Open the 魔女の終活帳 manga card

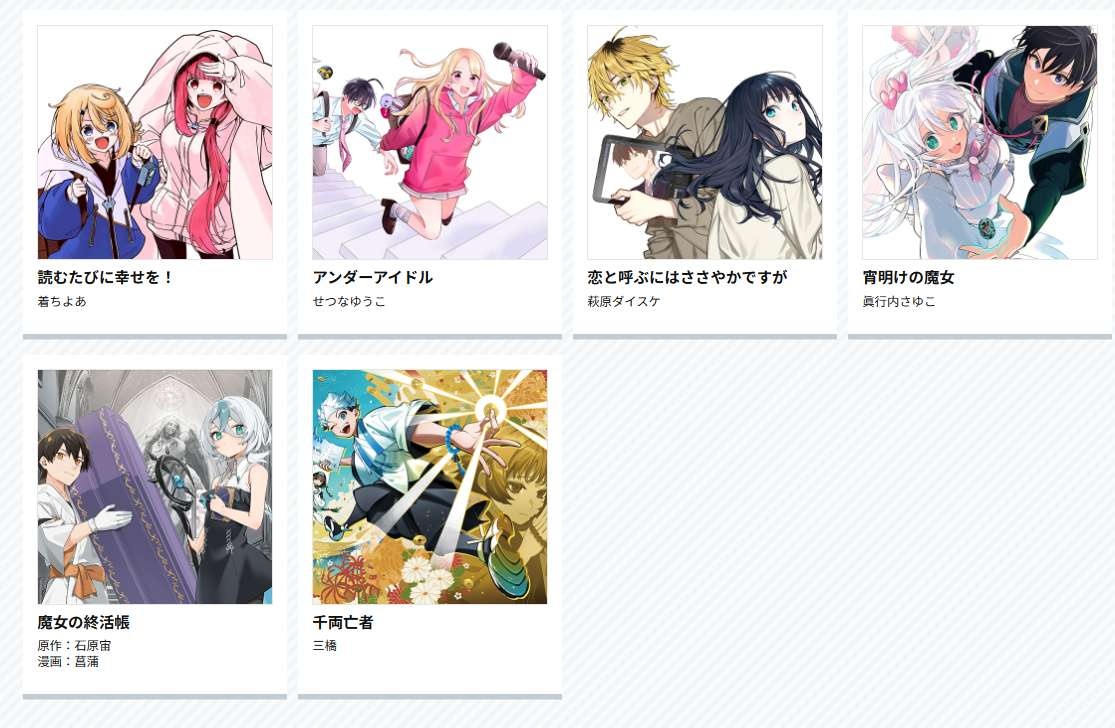pyautogui.click(x=155, y=487)
